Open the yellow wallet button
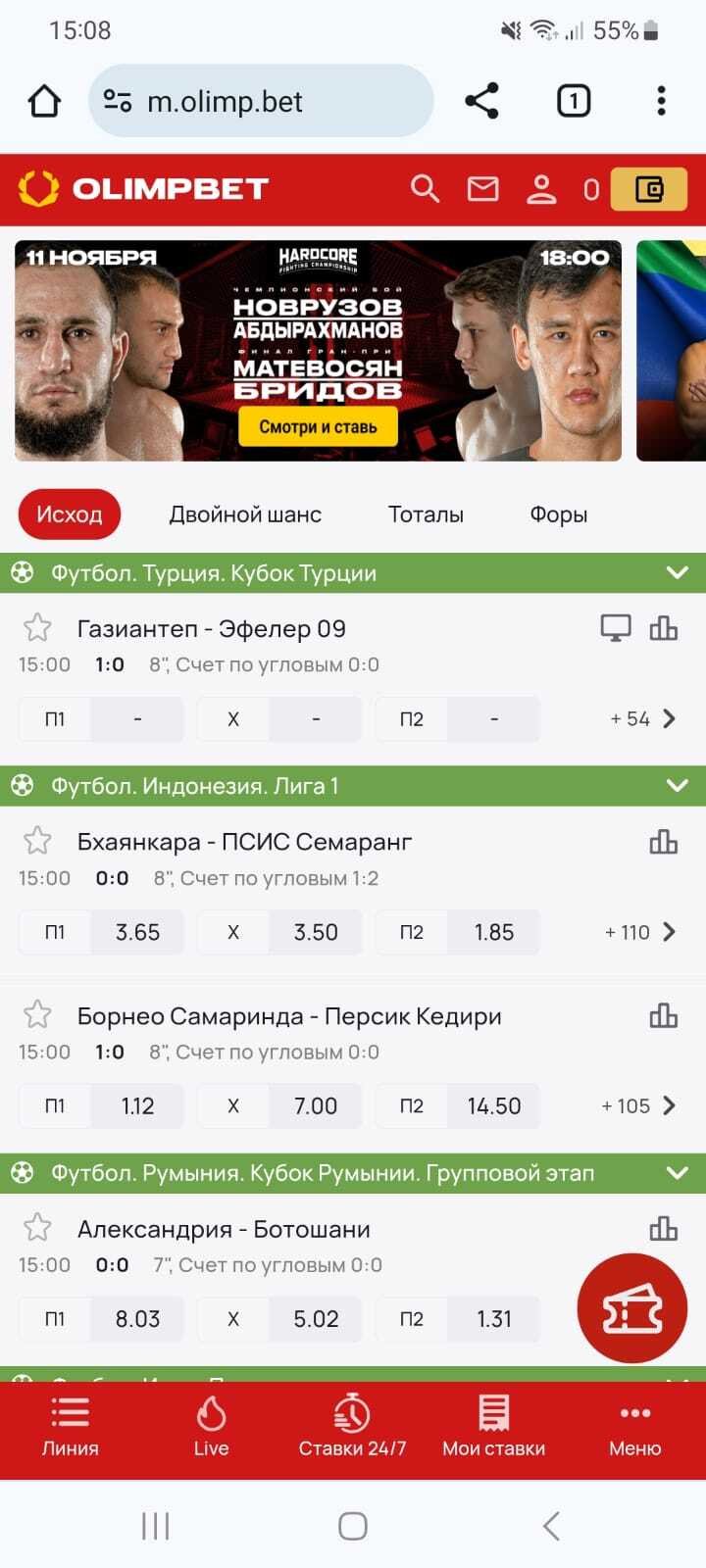706x1568 pixels. click(648, 188)
